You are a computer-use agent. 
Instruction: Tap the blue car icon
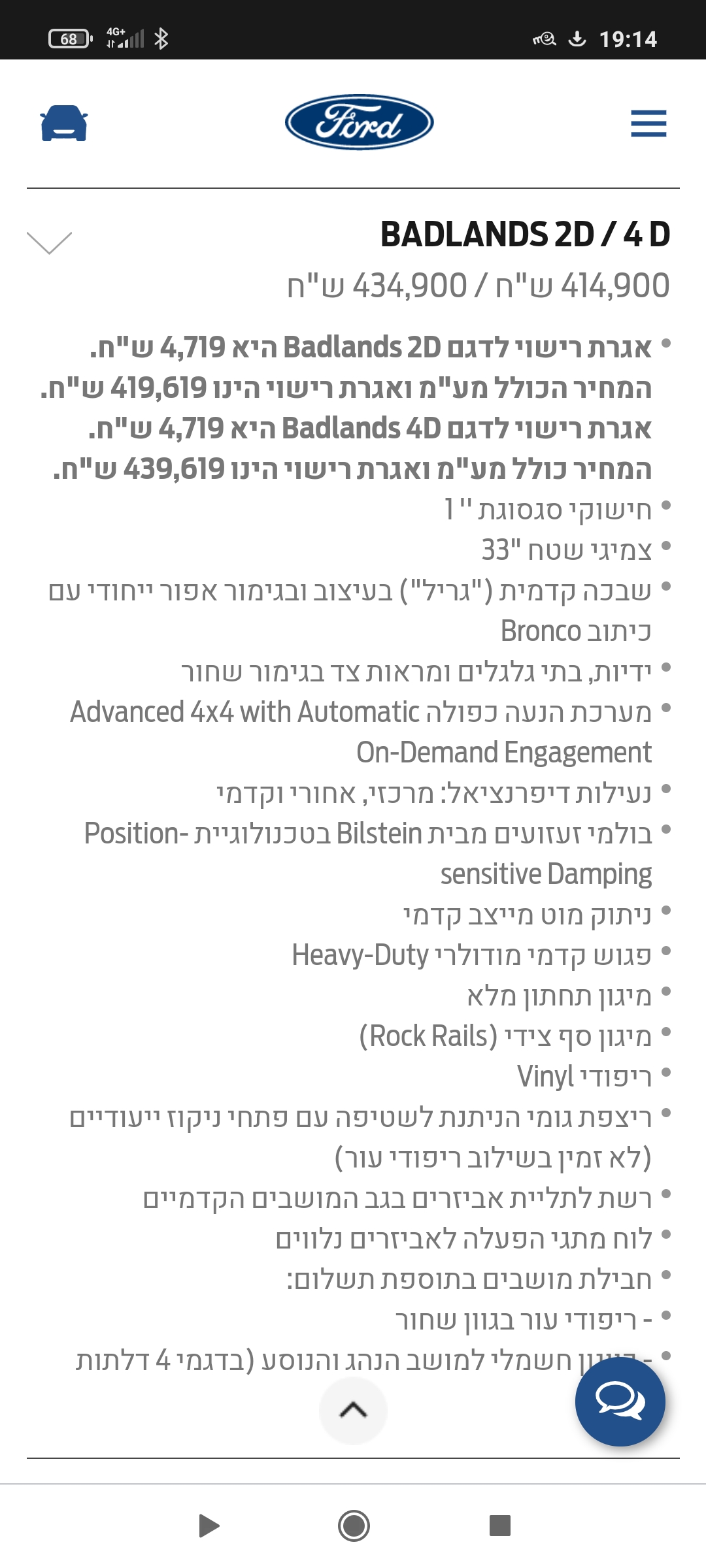click(64, 123)
